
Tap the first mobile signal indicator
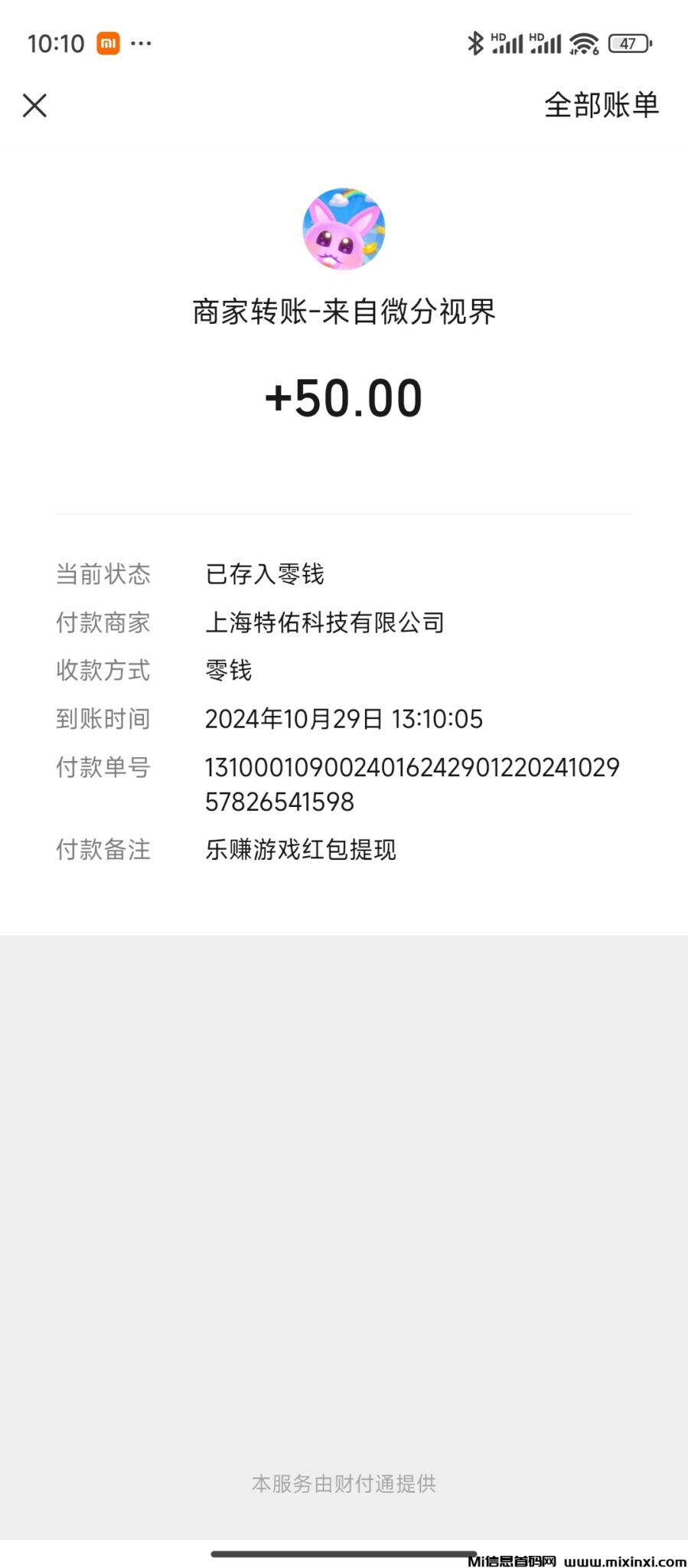pyautogui.click(x=507, y=44)
